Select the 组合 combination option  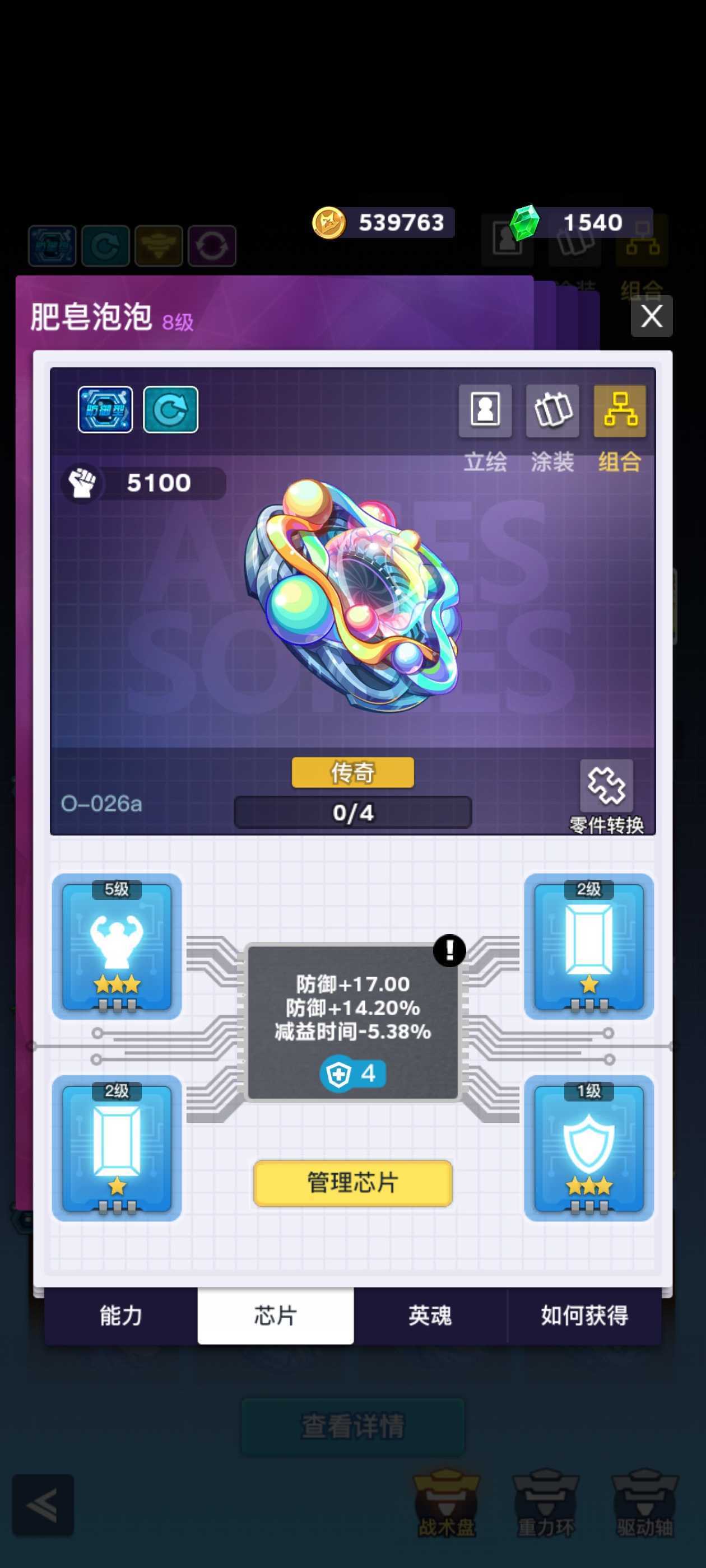620,410
